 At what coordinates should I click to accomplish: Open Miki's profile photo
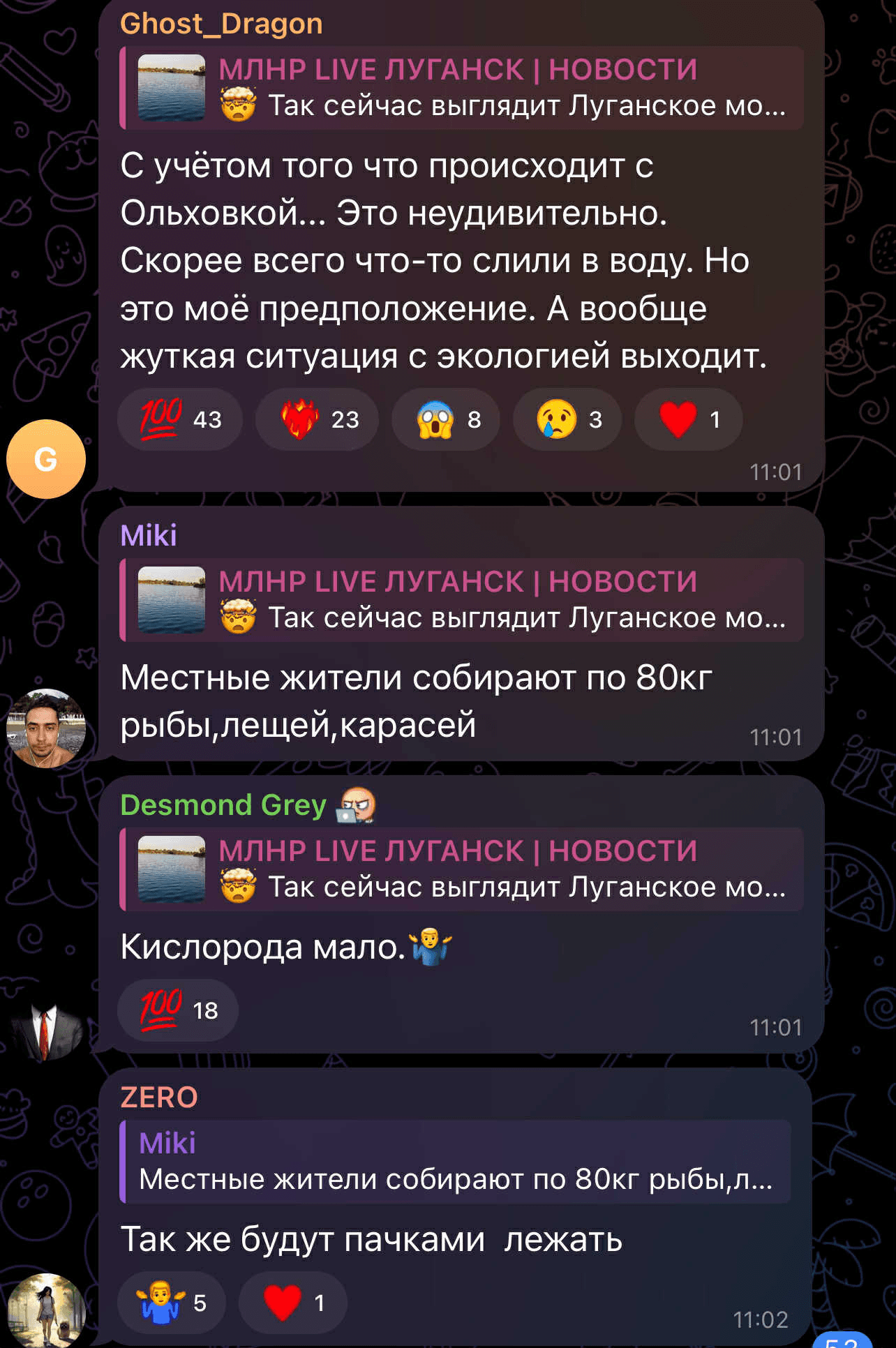click(46, 728)
